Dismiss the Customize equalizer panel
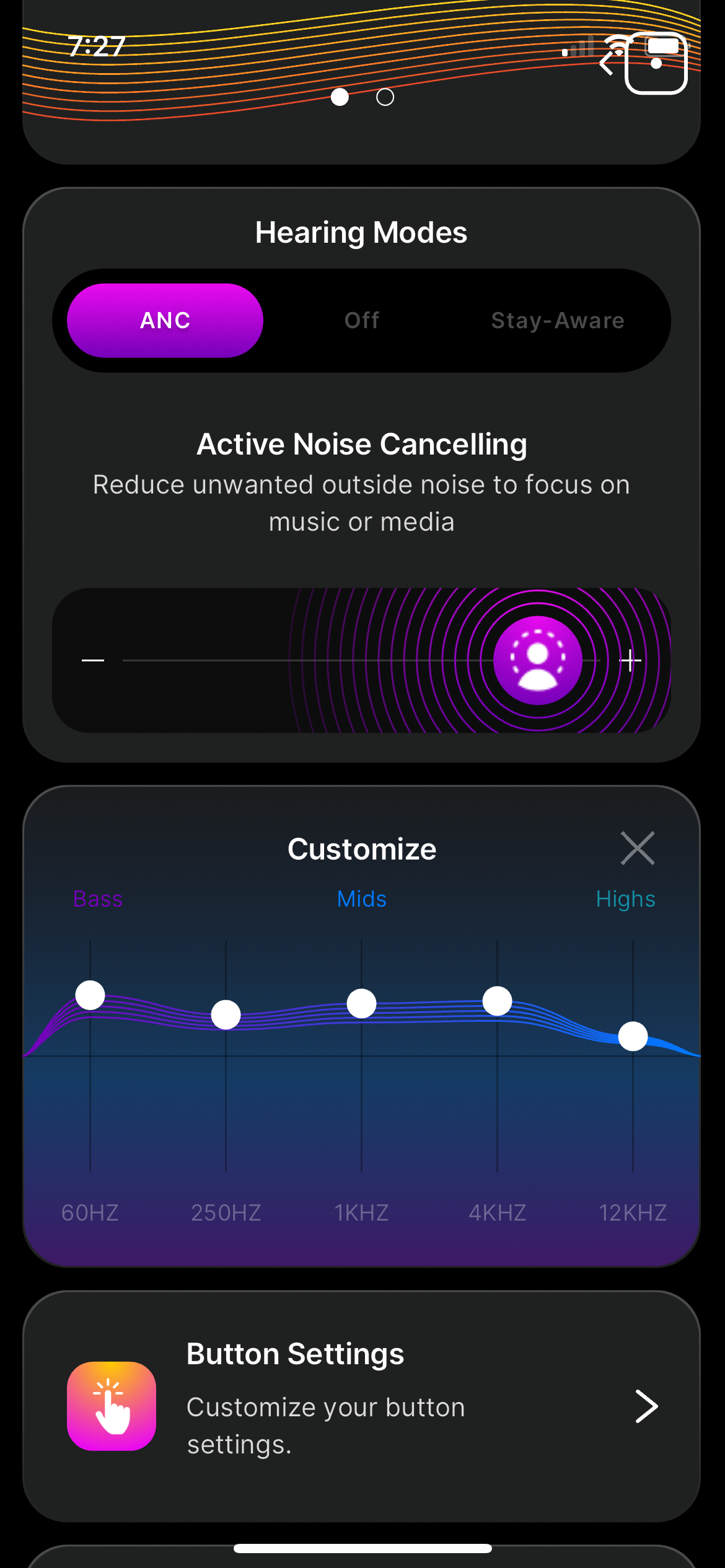This screenshot has width=725, height=1568. (x=638, y=848)
